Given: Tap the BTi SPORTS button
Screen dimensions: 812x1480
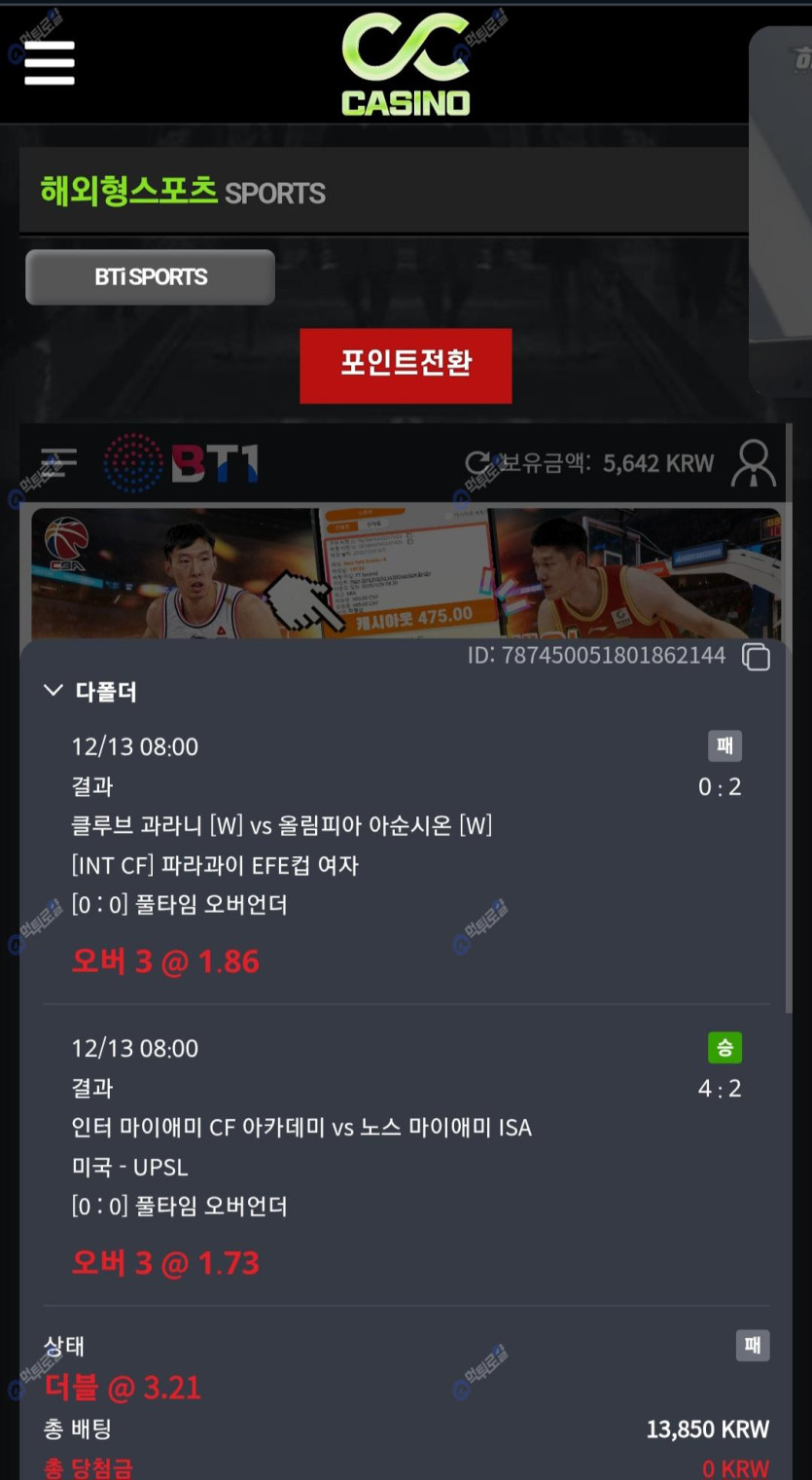Looking at the screenshot, I should pyautogui.click(x=151, y=277).
